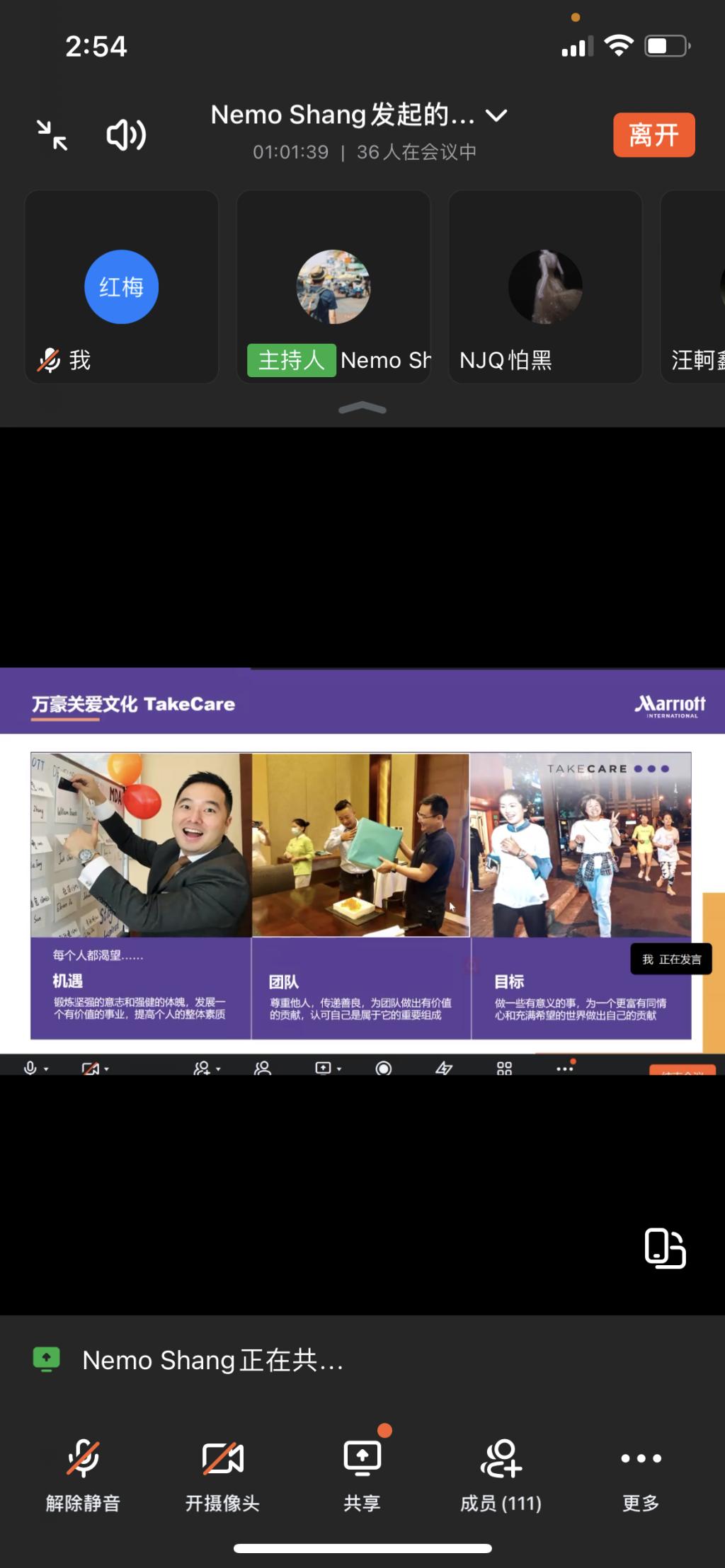Select NJQ怕黑 participant tile
Image resolution: width=725 pixels, height=1568 pixels.
click(x=545, y=287)
